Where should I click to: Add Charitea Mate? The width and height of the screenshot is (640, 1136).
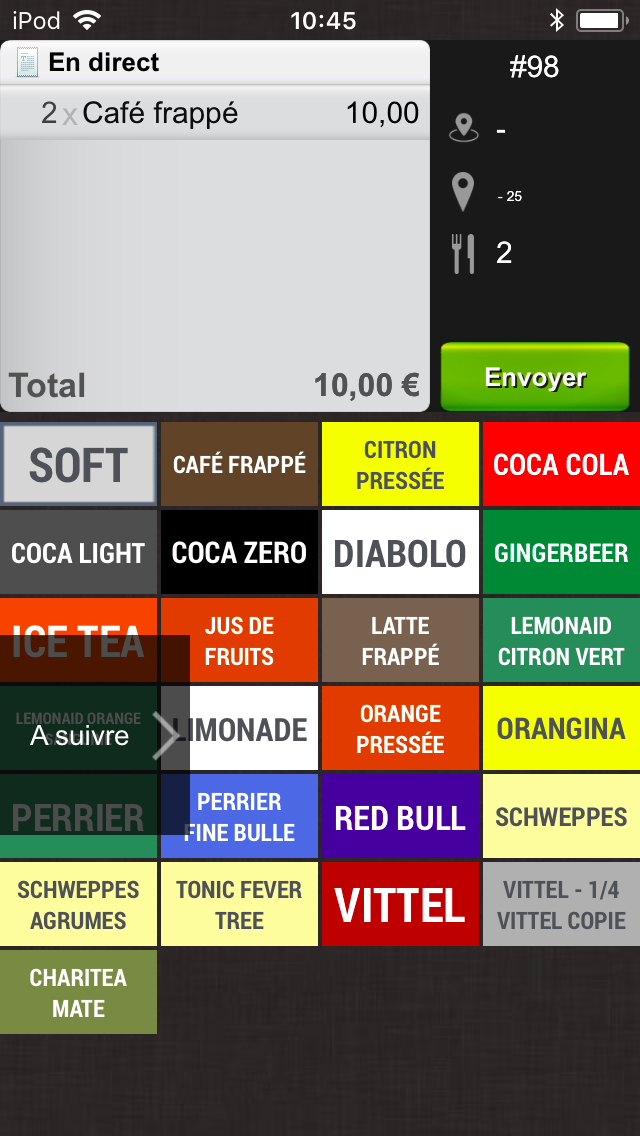[79, 993]
